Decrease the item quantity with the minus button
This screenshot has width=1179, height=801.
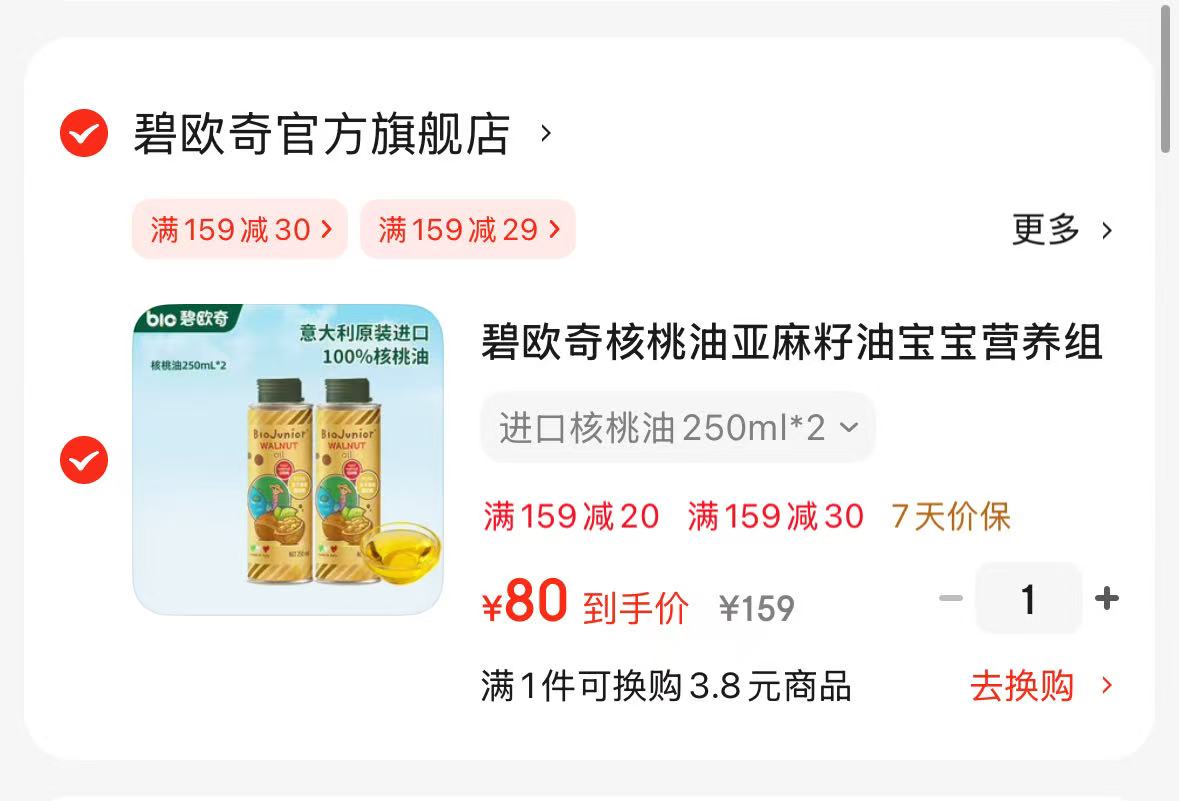click(951, 599)
